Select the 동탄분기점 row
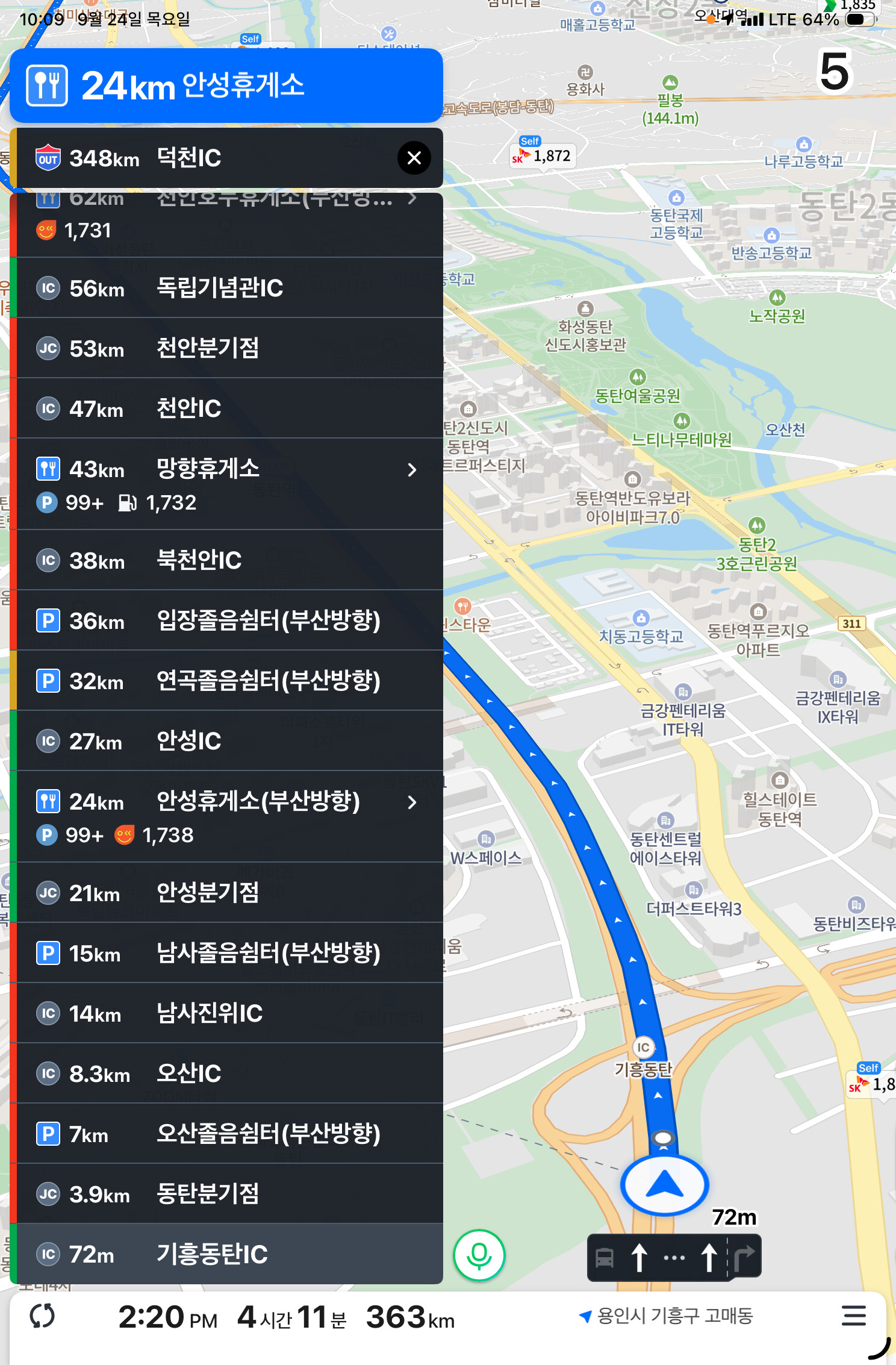Viewport: 896px width, 1365px height. pyautogui.click(x=229, y=1194)
